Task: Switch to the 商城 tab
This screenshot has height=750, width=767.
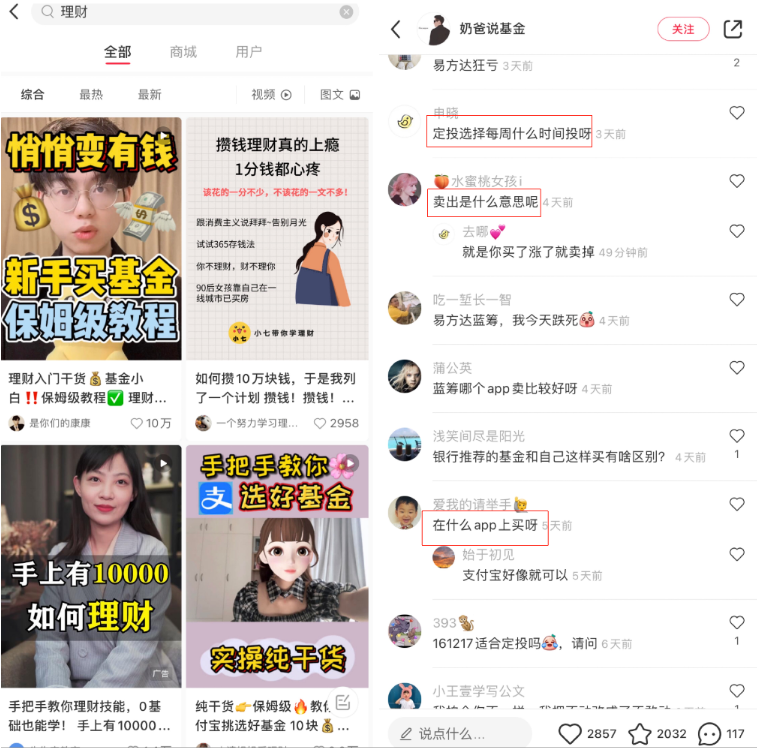Action: (x=183, y=52)
